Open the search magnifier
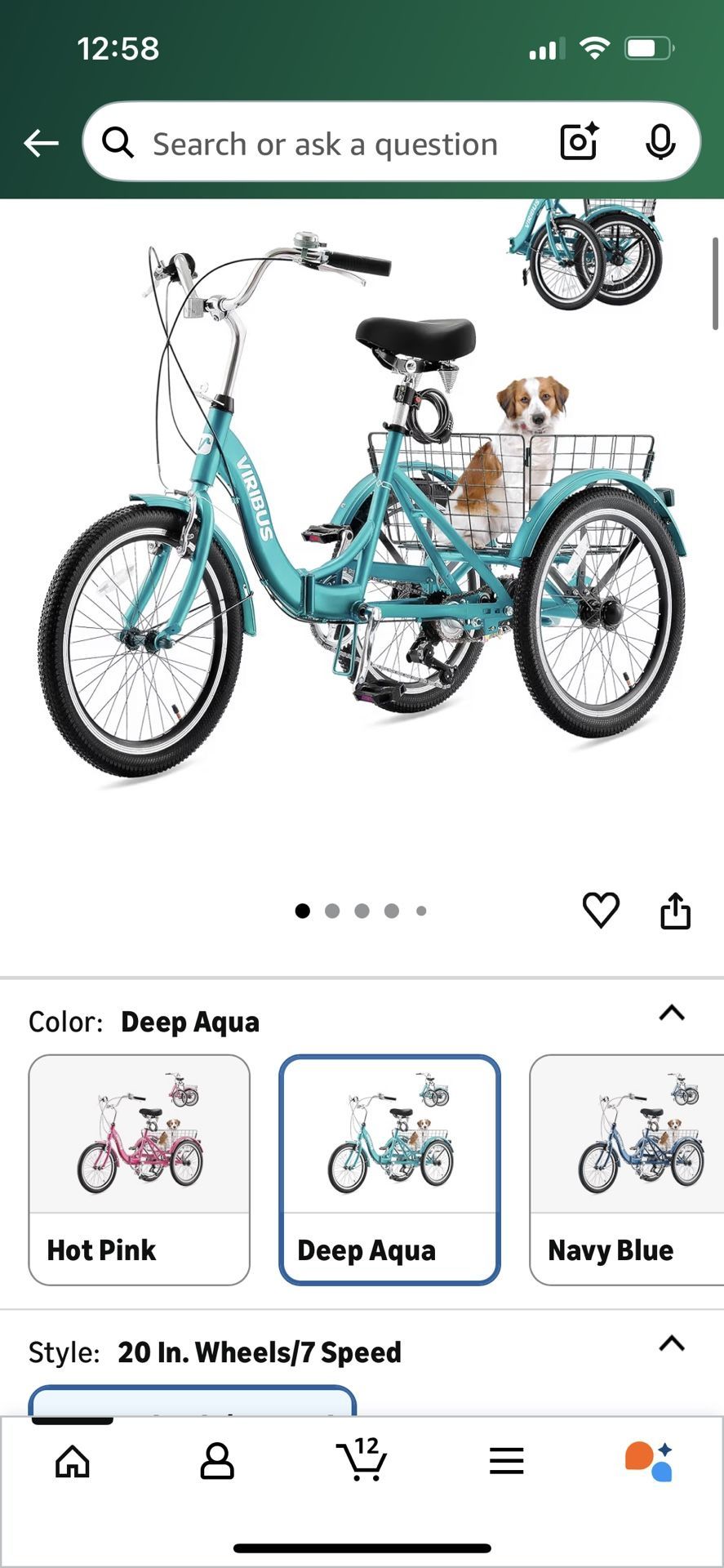The image size is (724, 1568). (119, 142)
